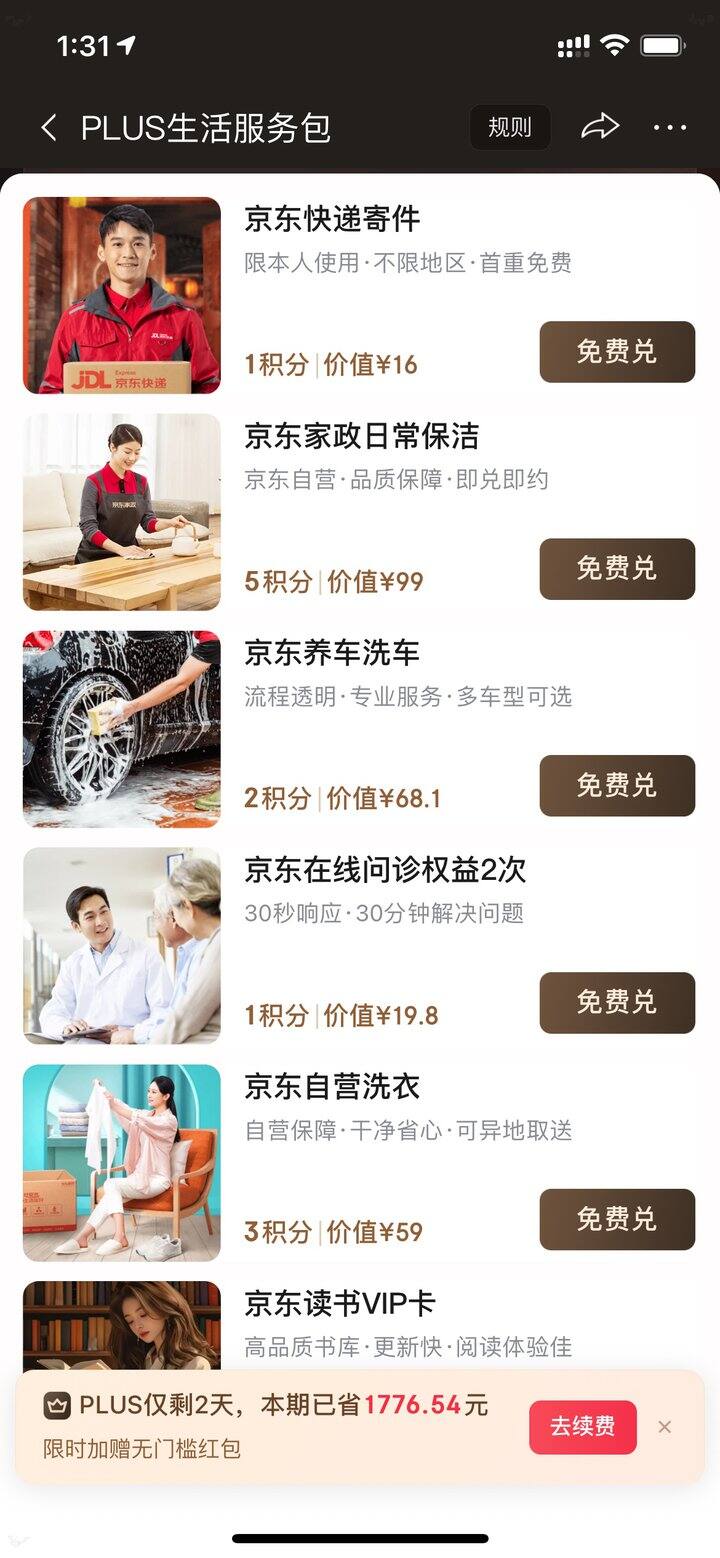Tap the Wi-Fi icon in the status bar

pos(614,44)
